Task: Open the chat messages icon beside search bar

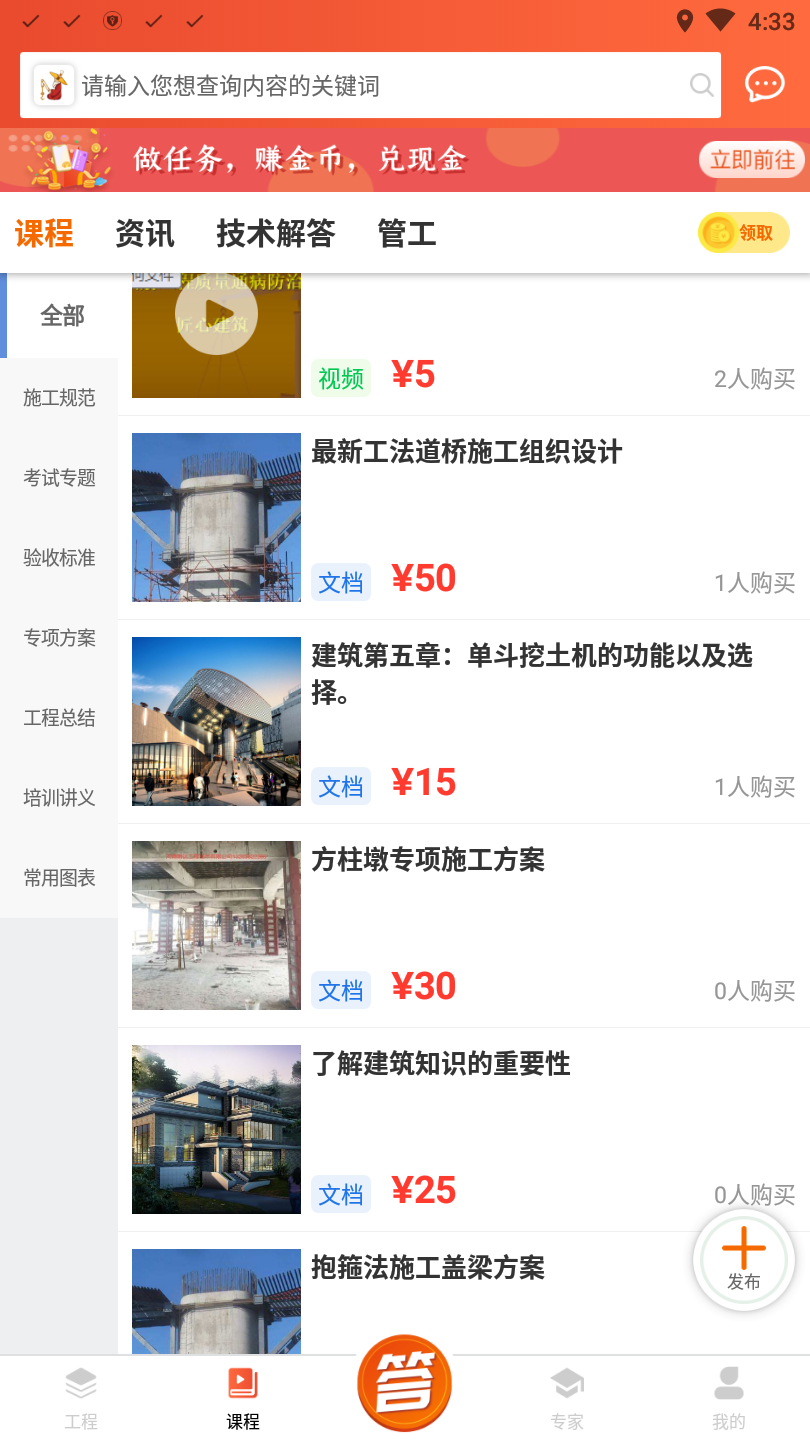Action: pos(764,85)
